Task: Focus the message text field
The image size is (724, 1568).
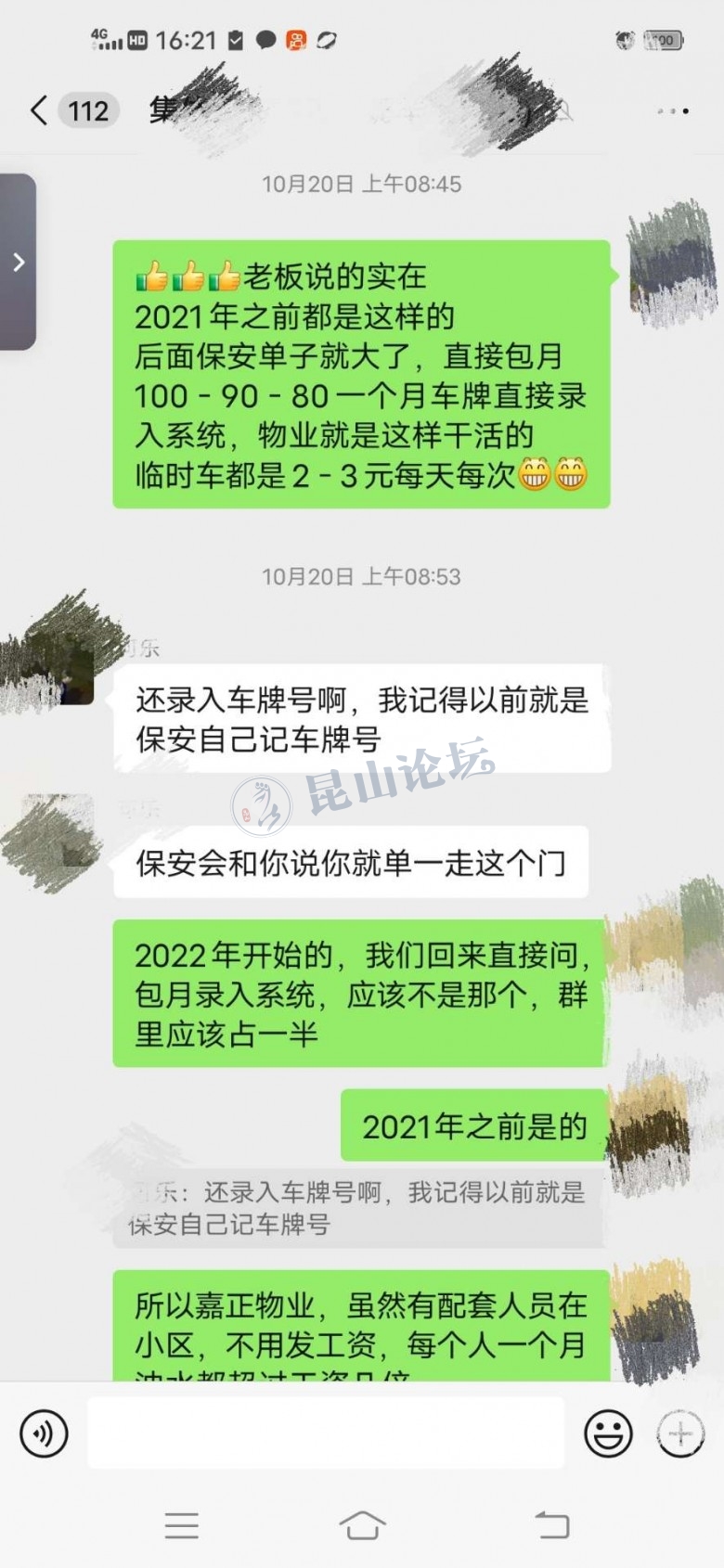Action: (x=325, y=1433)
